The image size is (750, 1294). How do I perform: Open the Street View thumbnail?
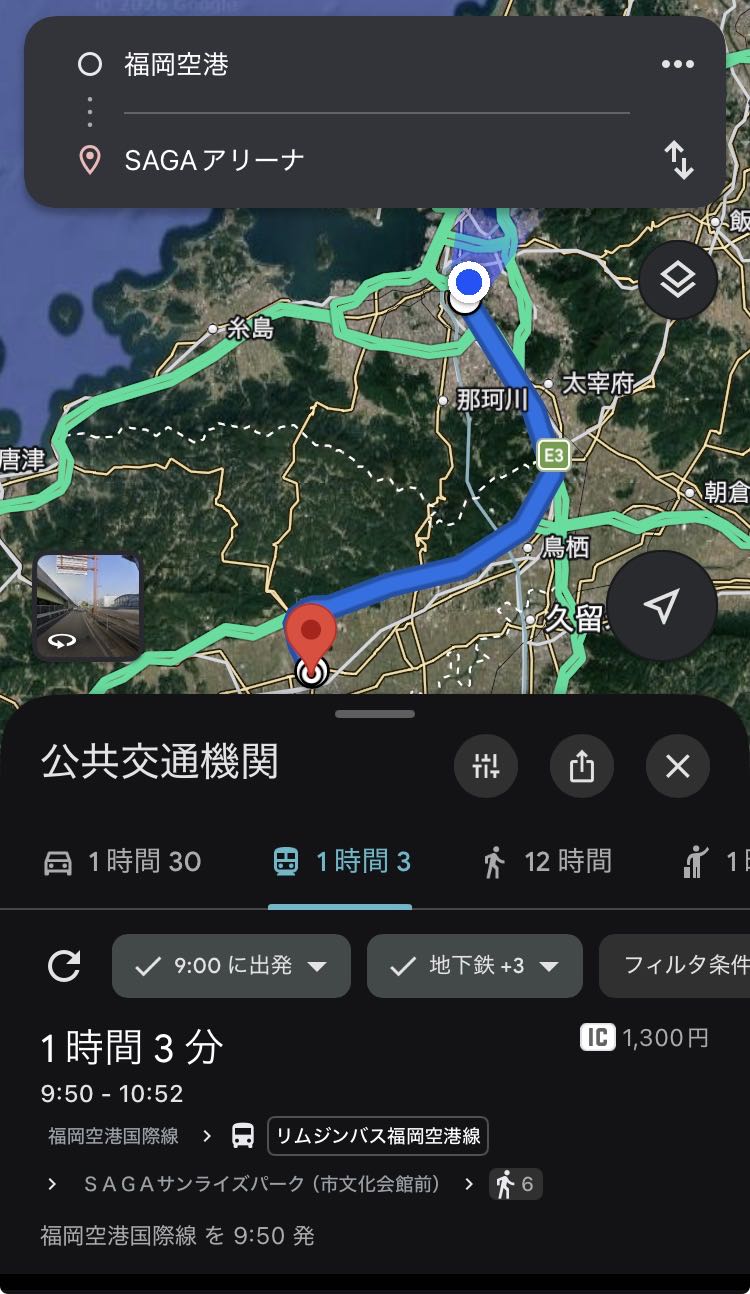[88, 607]
